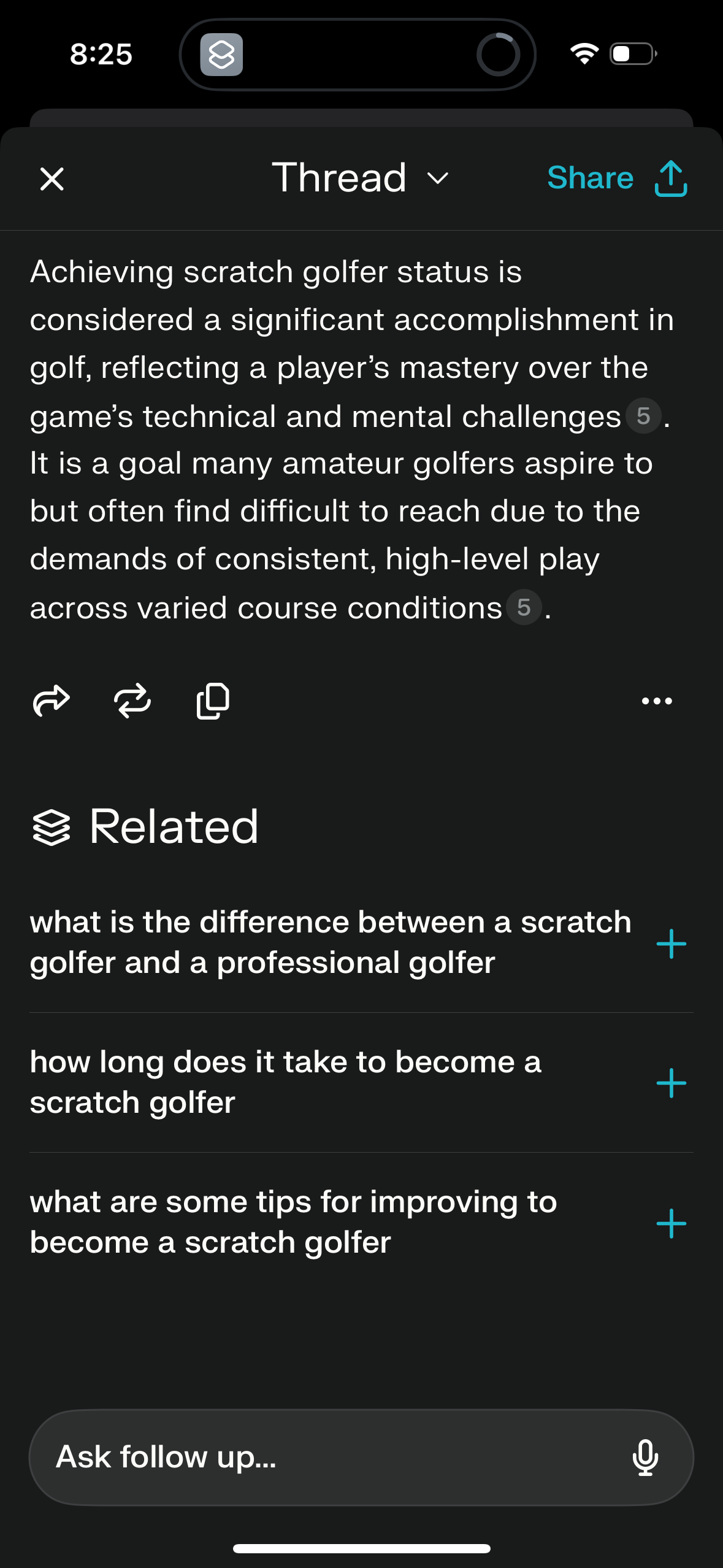Open citation 5 after course conditions
723x1568 pixels.
pyautogui.click(x=523, y=608)
